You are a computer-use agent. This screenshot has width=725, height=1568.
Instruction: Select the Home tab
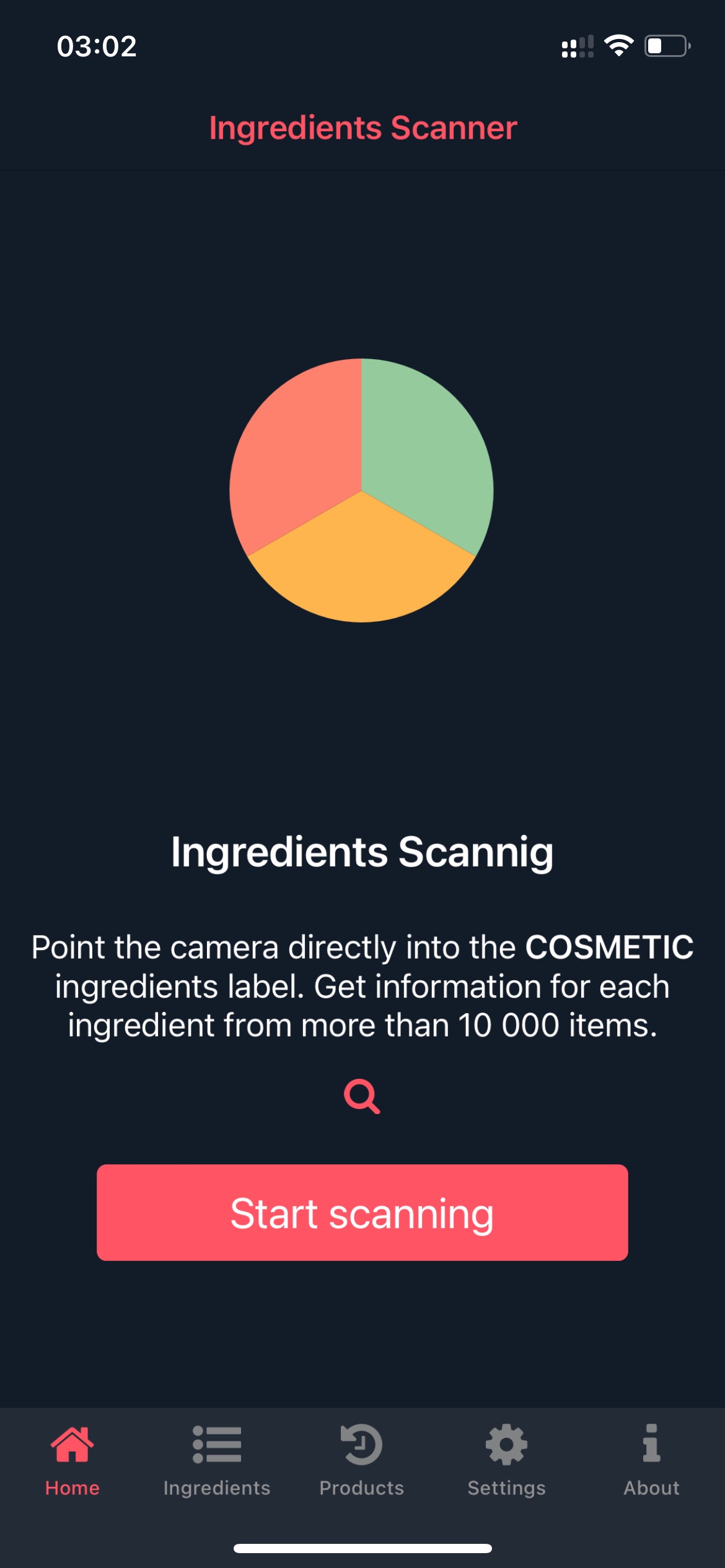point(72,1460)
